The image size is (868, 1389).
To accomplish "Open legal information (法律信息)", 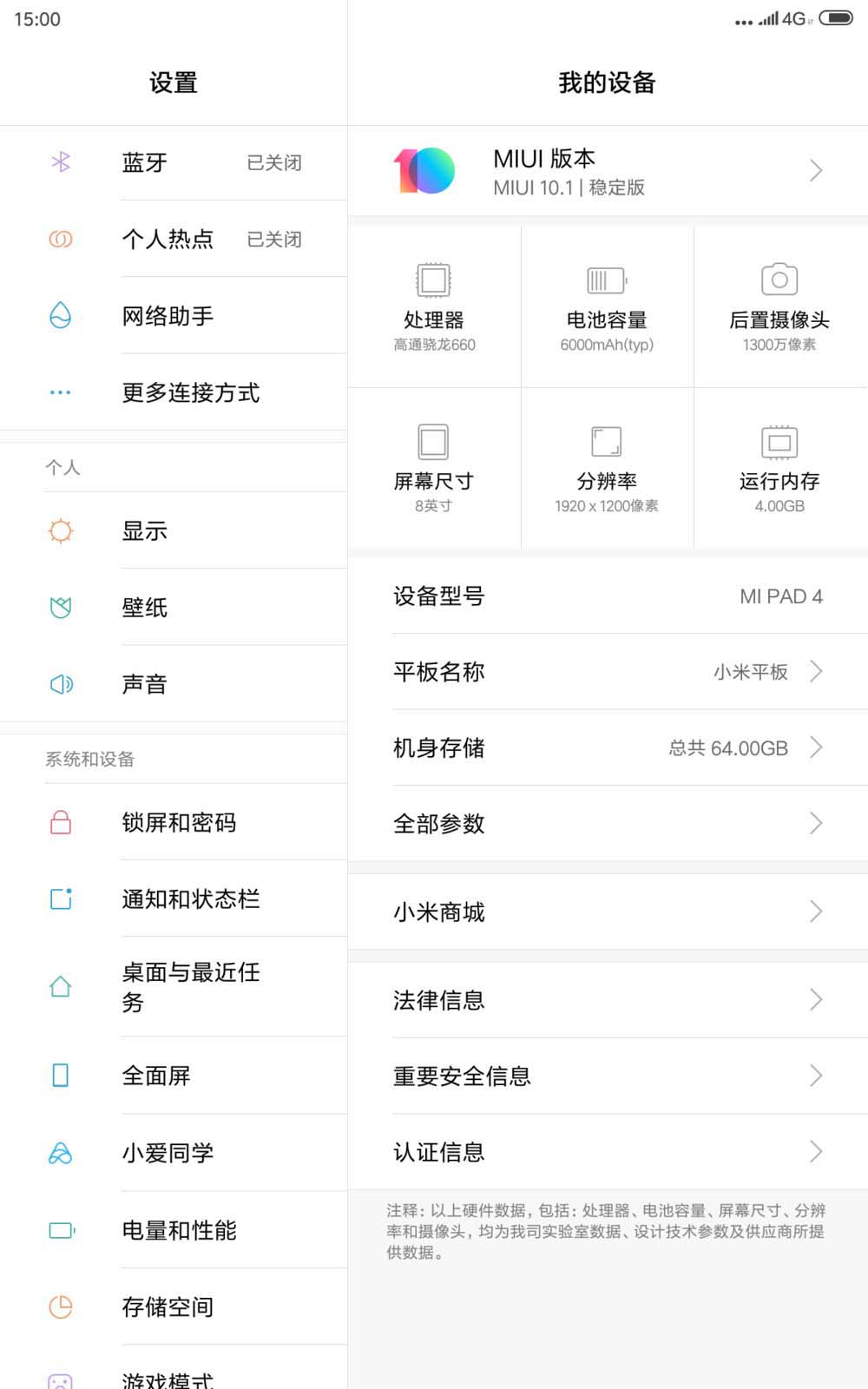I will pos(608,1000).
